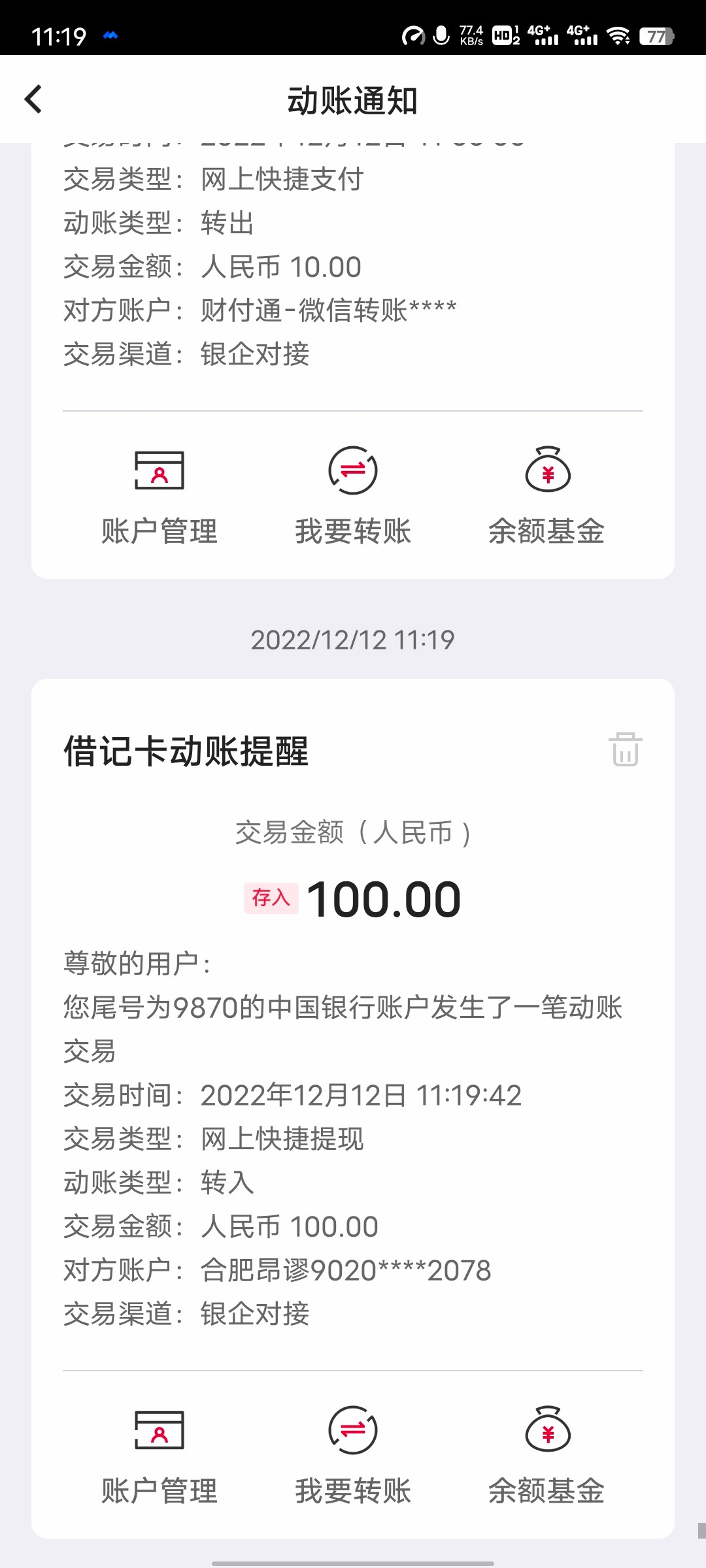The width and height of the screenshot is (706, 1568).
Task: Select 我要转账 under the 100.00 存入 notice
Action: 353,1456
